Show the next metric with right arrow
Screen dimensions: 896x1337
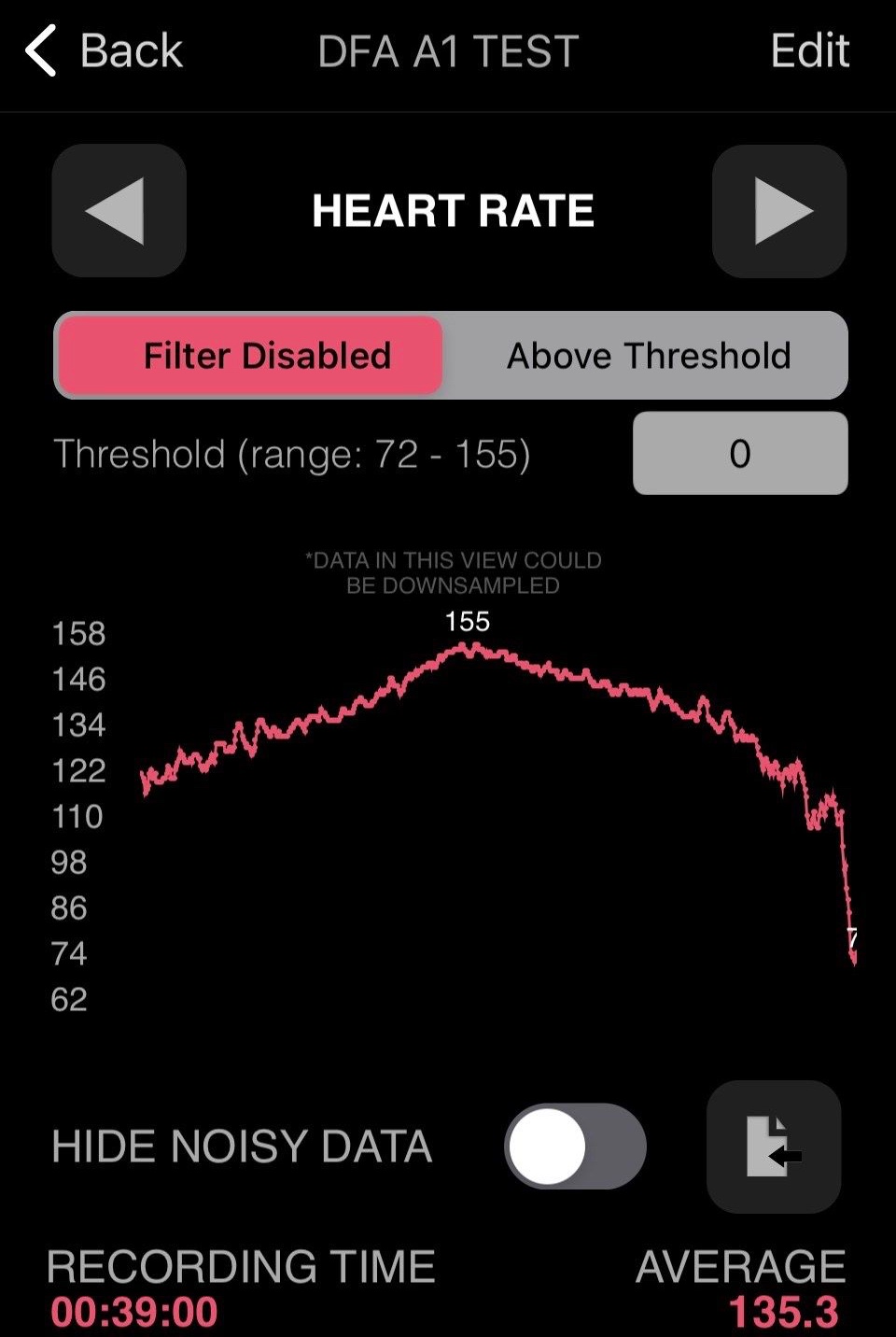[x=778, y=211]
